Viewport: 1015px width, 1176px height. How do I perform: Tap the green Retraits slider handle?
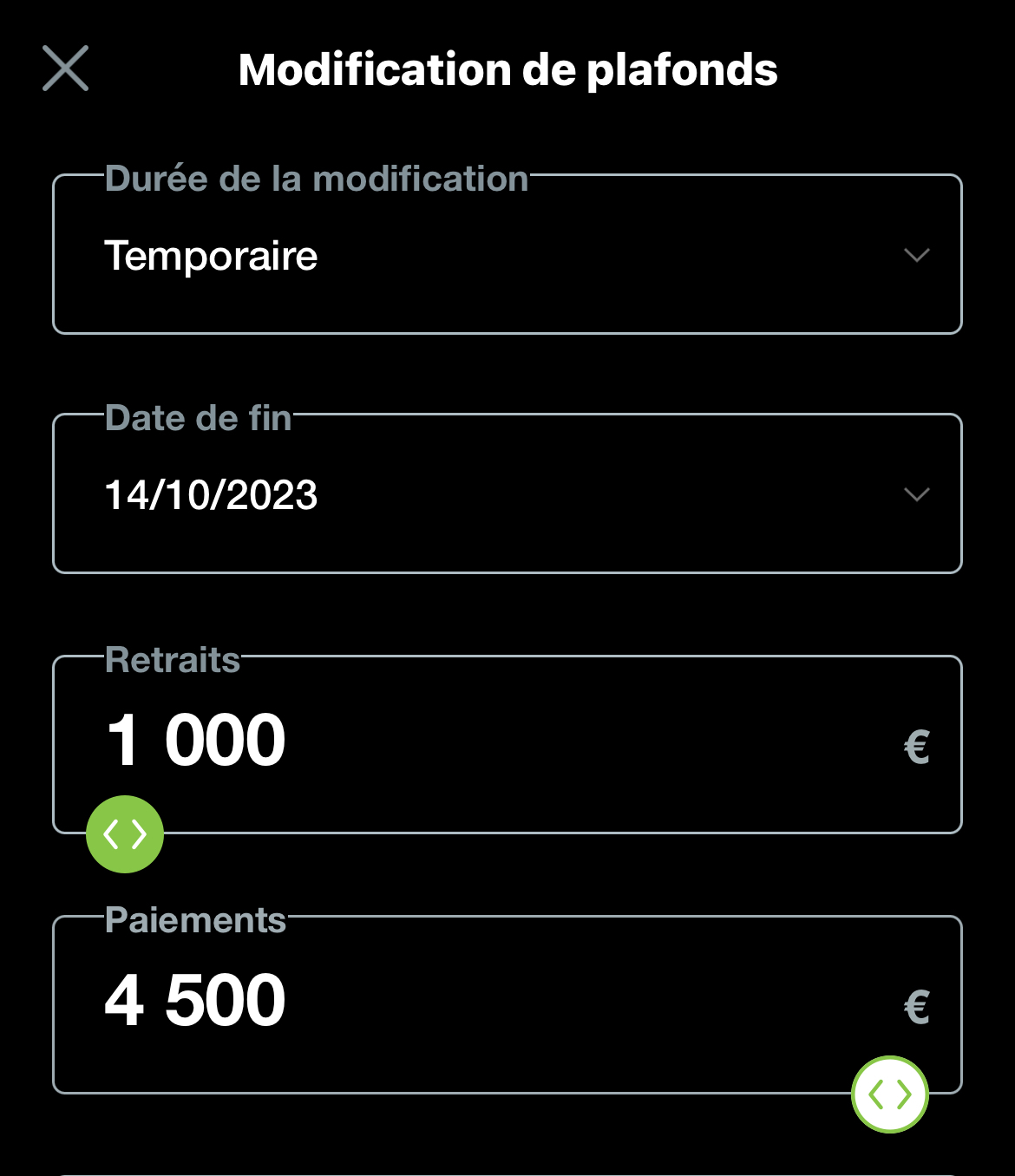(x=125, y=834)
